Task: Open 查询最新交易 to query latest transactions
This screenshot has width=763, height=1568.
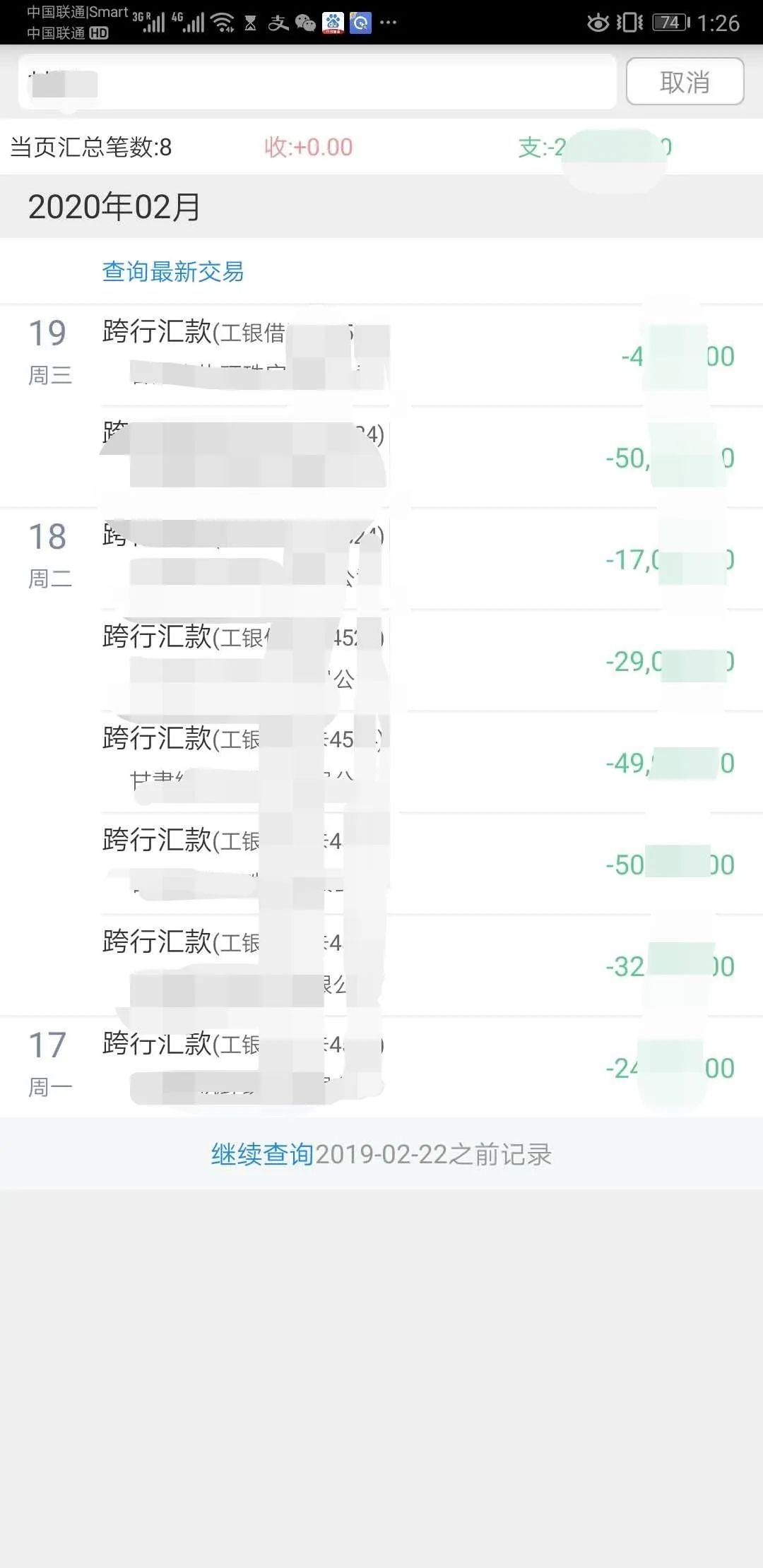Action: point(174,272)
